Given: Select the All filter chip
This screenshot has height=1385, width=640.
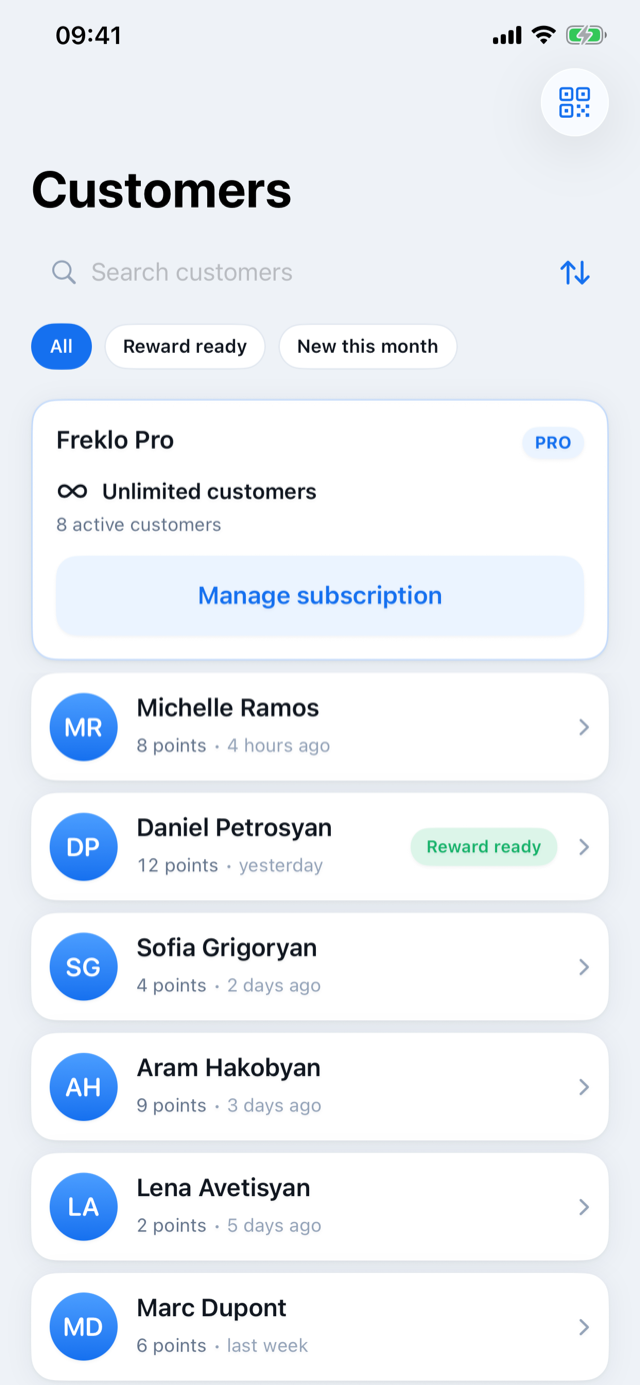Looking at the screenshot, I should pyautogui.click(x=61, y=347).
